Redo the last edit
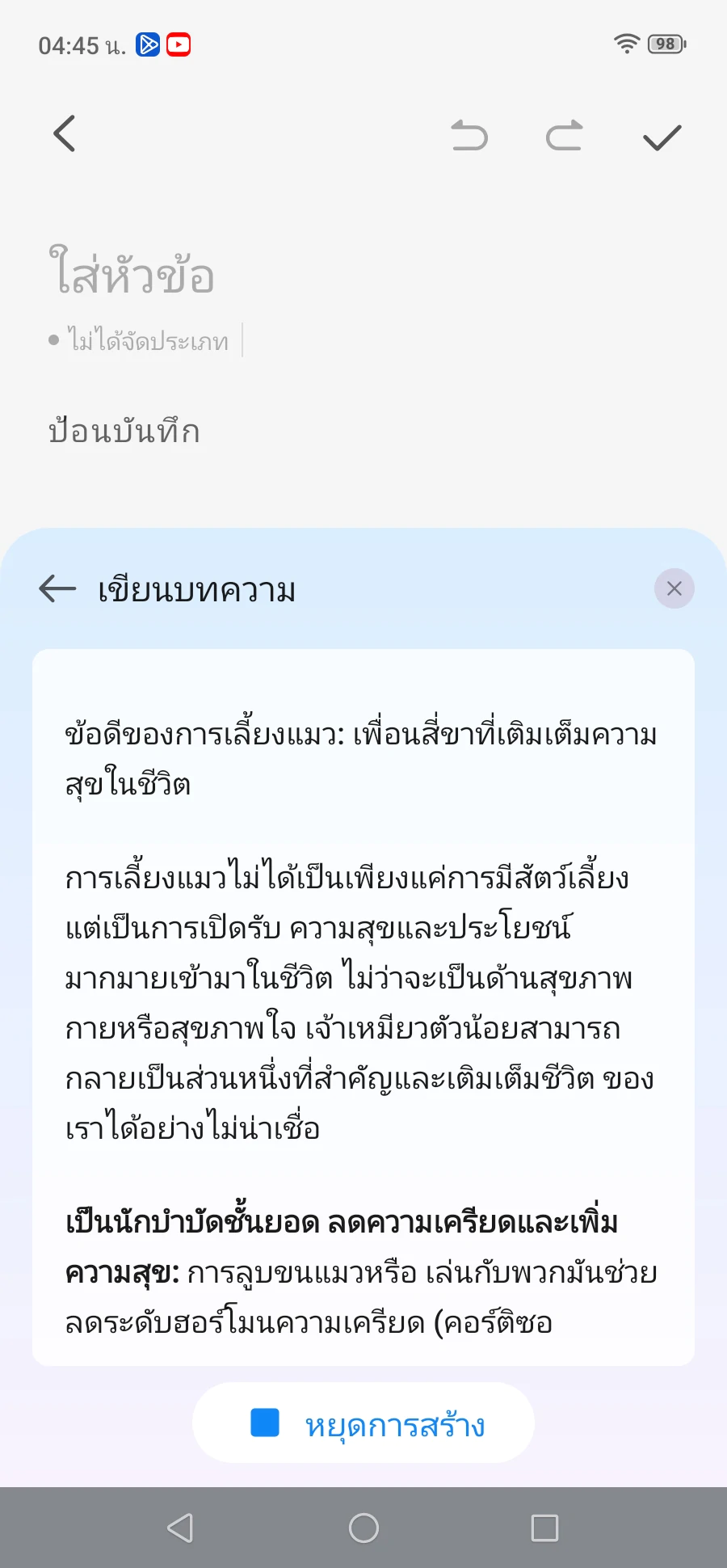The image size is (727, 1568). (x=564, y=136)
